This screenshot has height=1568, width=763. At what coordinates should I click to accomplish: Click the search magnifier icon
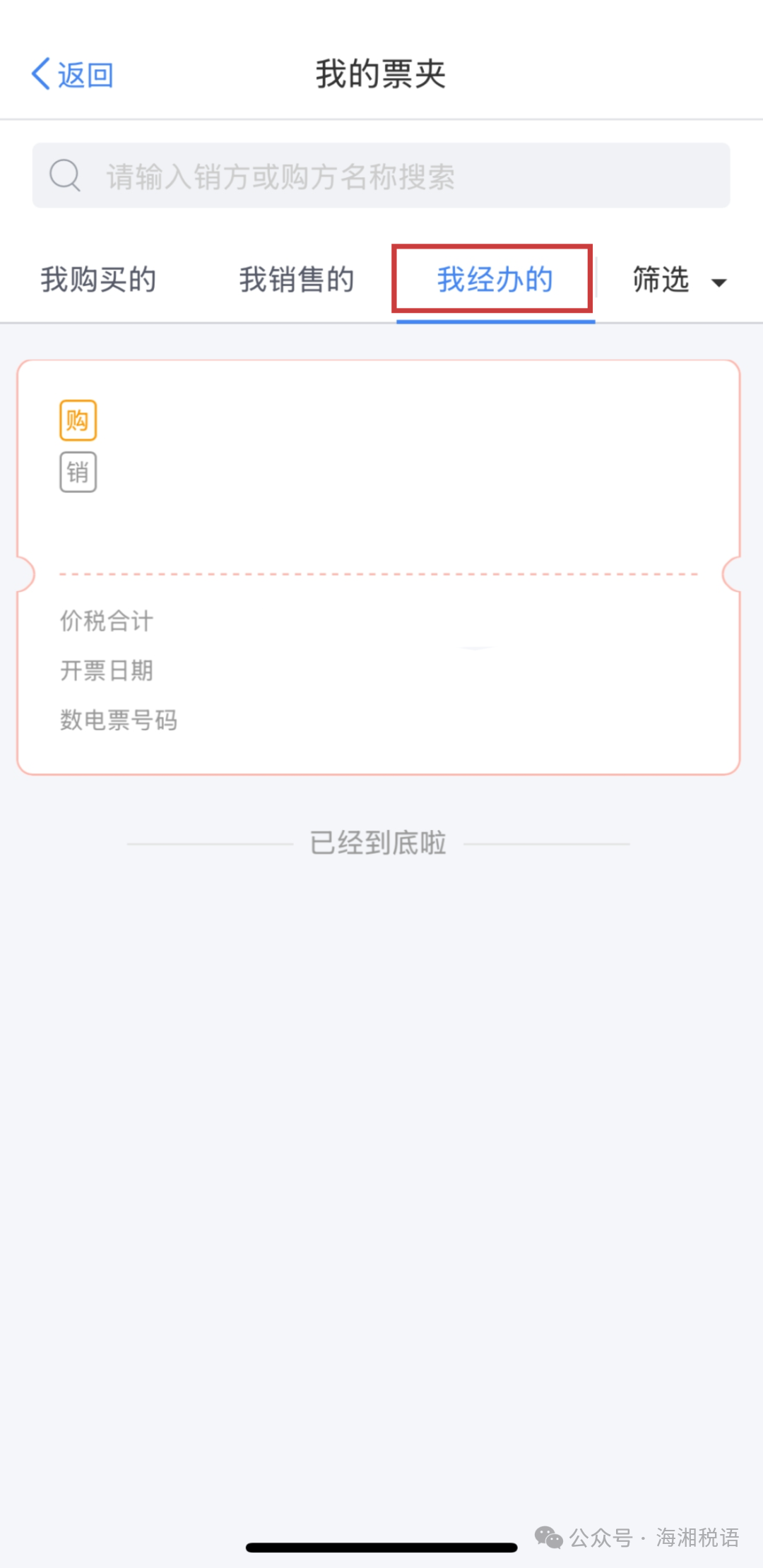pos(64,175)
